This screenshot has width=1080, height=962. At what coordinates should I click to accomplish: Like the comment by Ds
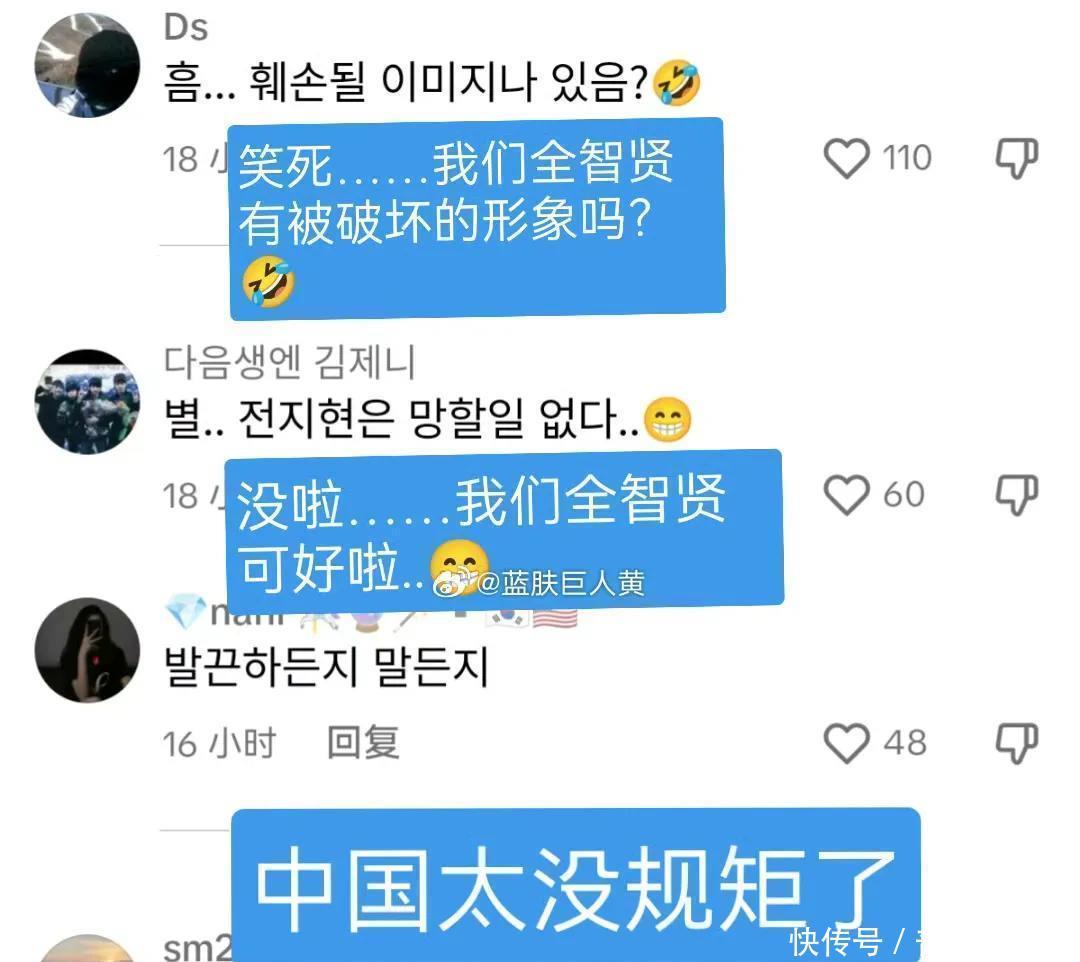(847, 158)
